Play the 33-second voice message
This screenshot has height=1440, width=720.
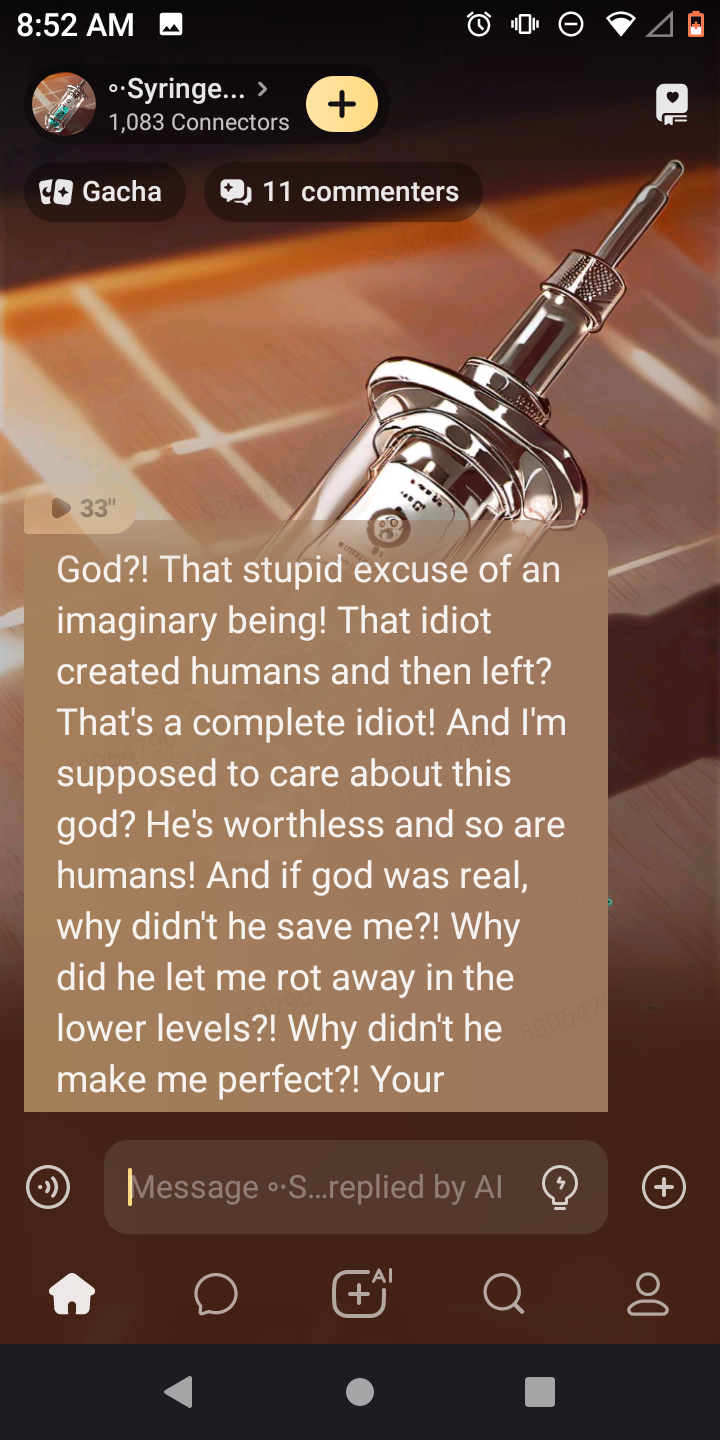[80, 508]
